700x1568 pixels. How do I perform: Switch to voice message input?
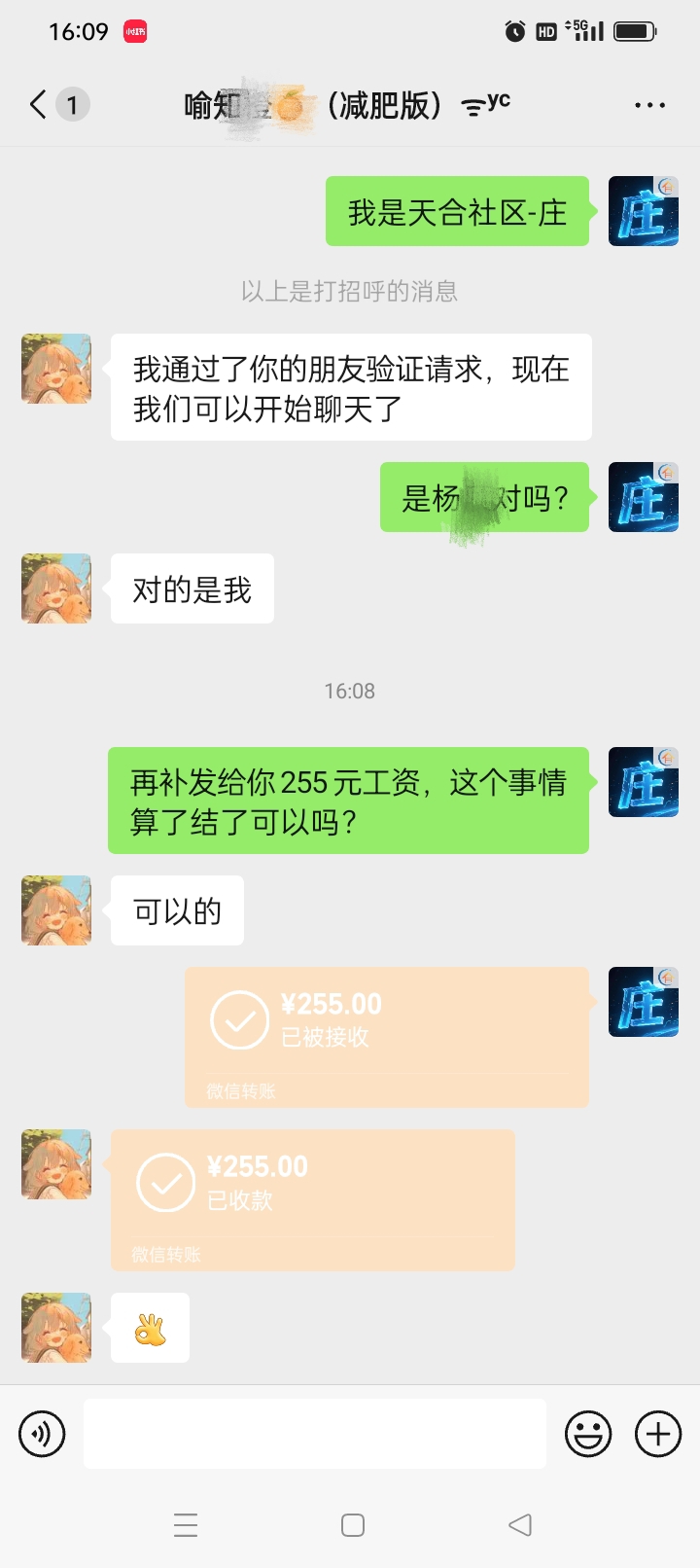click(42, 1434)
